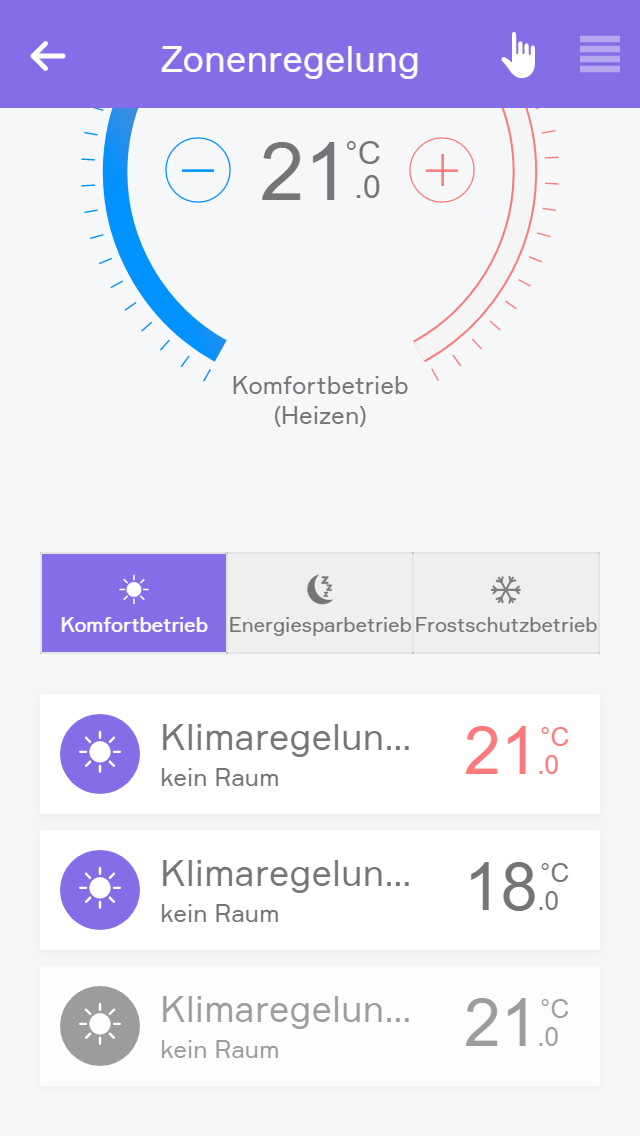Screen dimensions: 640x1136
Task: Switch to Frostschutzbetrieb mode
Action: pos(506,603)
